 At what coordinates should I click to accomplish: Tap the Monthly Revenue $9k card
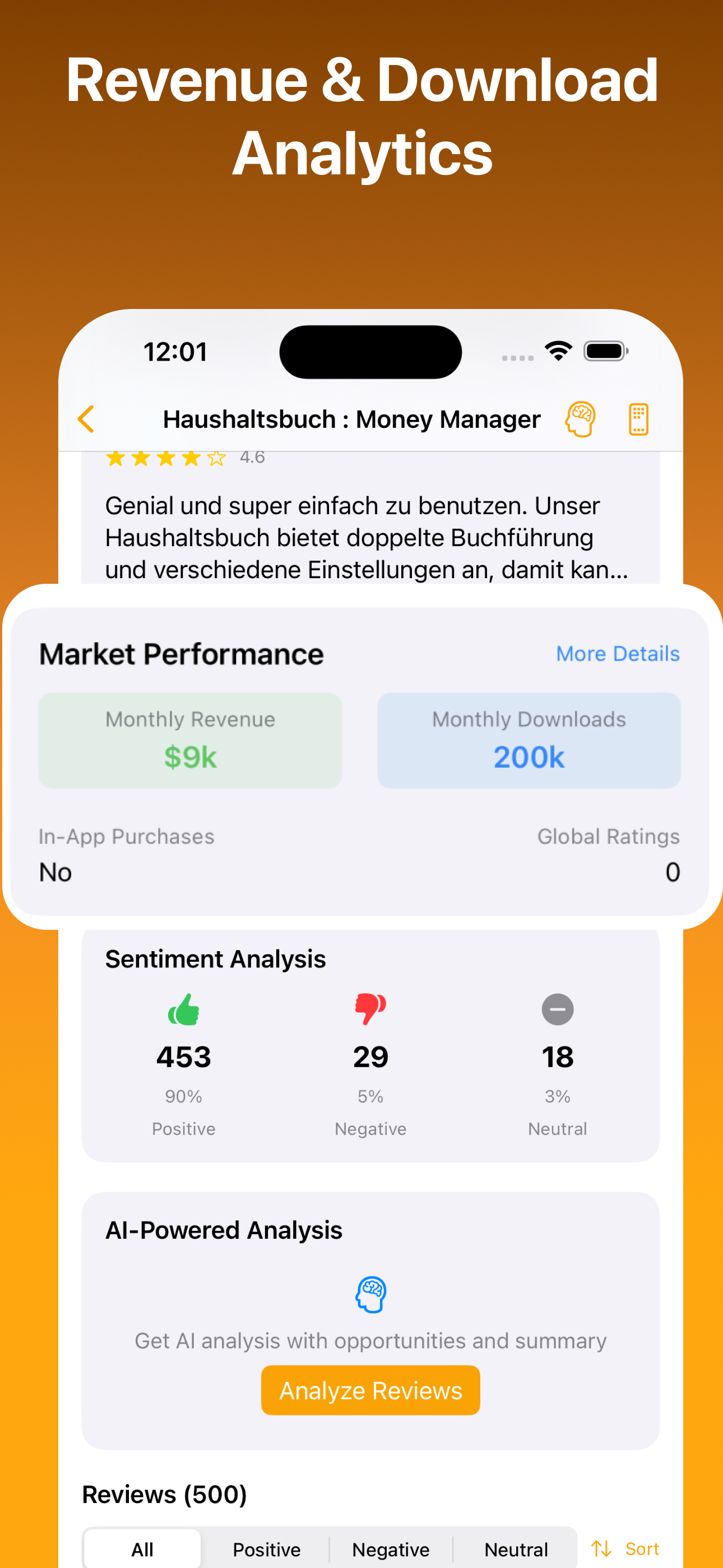[189, 740]
